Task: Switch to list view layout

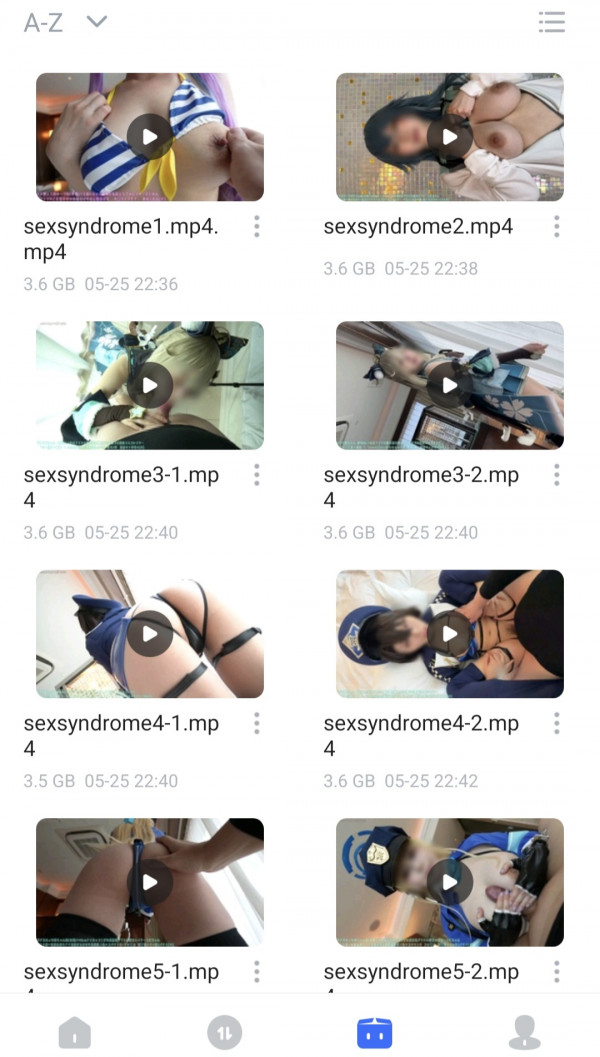Action: pyautogui.click(x=551, y=22)
